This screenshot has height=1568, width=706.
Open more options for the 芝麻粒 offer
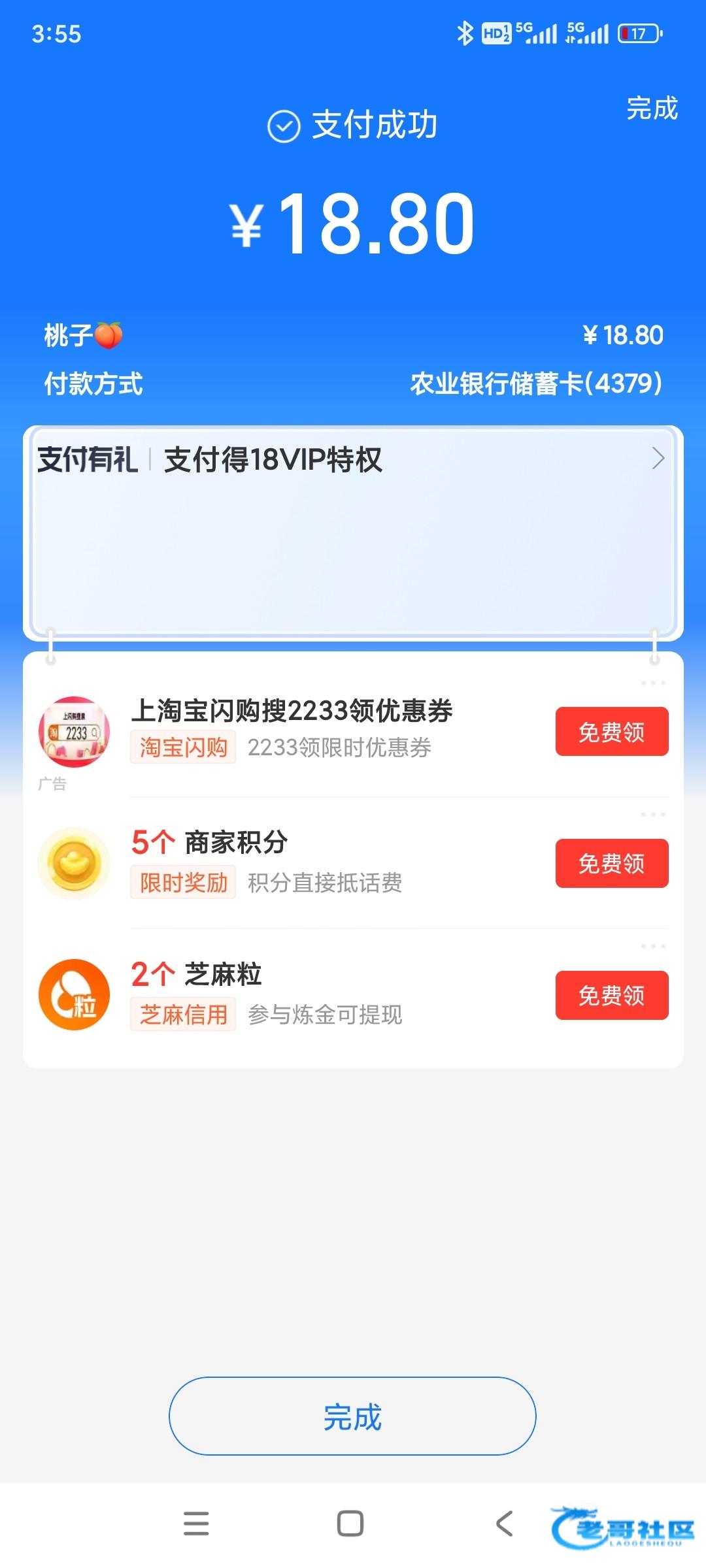click(652, 947)
